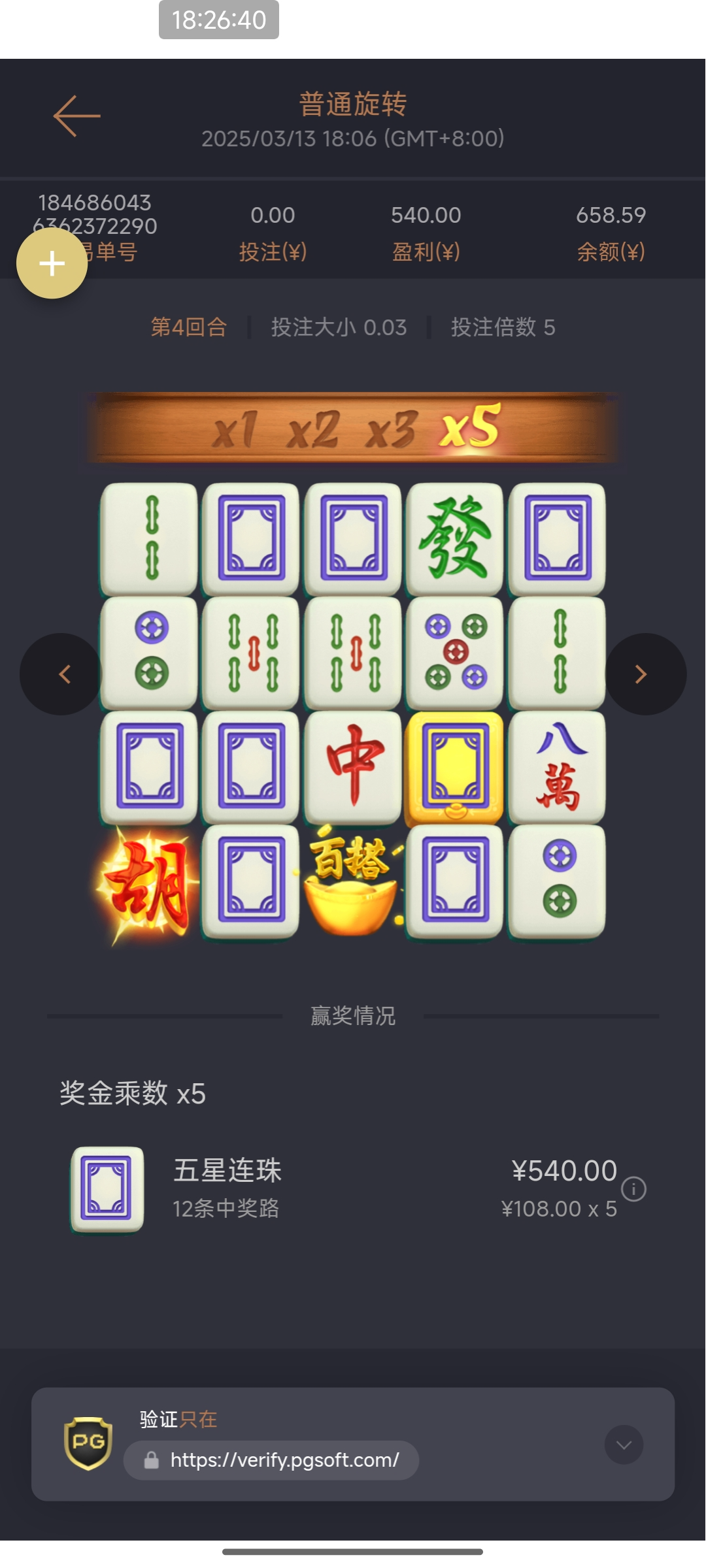This screenshot has height=1568, width=706.
Task: Tap the yellow plus floating button
Action: coord(52,264)
